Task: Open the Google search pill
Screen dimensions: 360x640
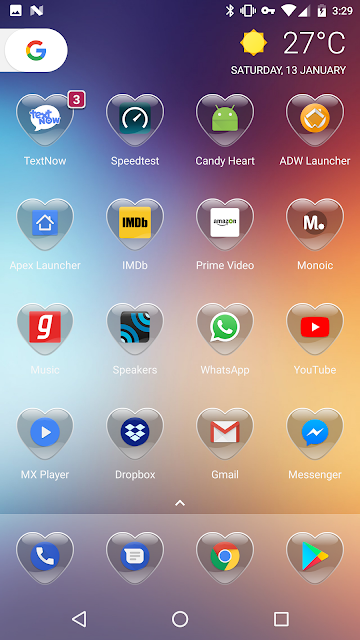Action: click(x=34, y=51)
